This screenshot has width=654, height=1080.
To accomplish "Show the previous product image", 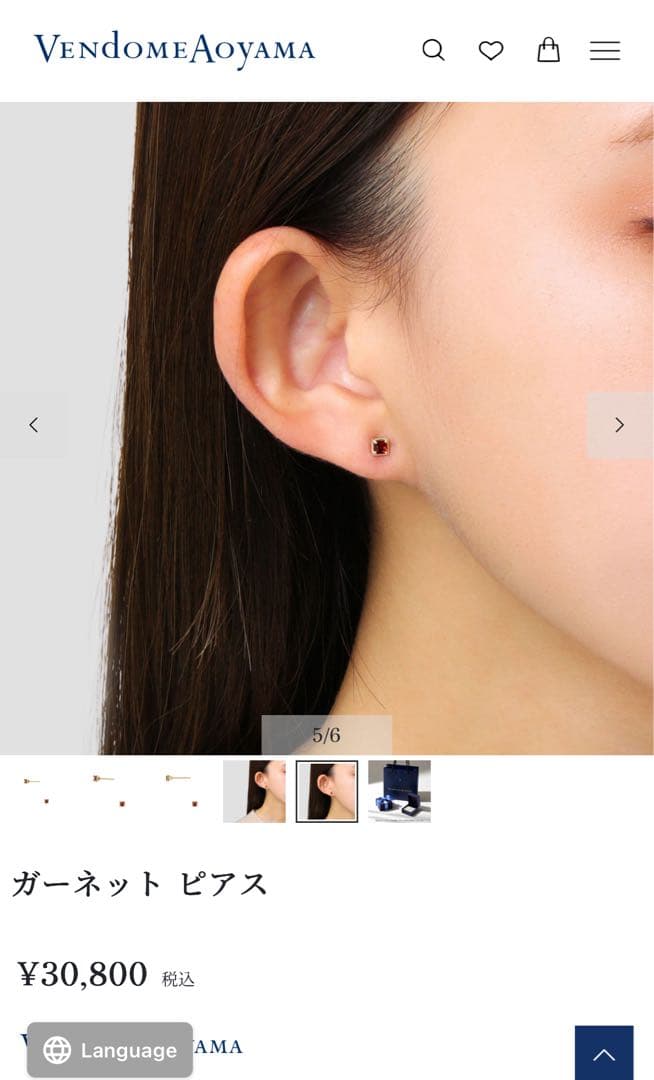I will coord(33,425).
